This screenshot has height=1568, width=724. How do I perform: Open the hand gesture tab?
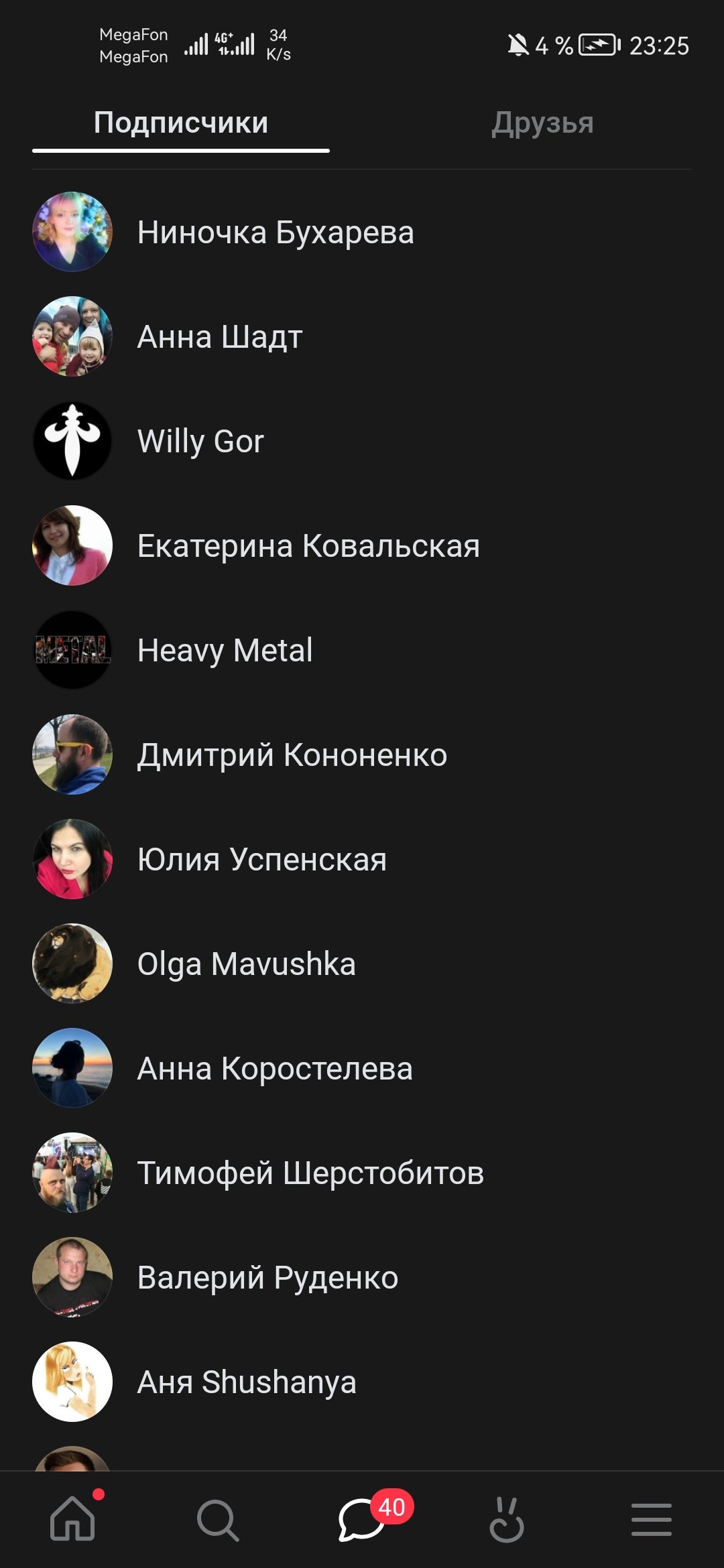click(507, 1520)
